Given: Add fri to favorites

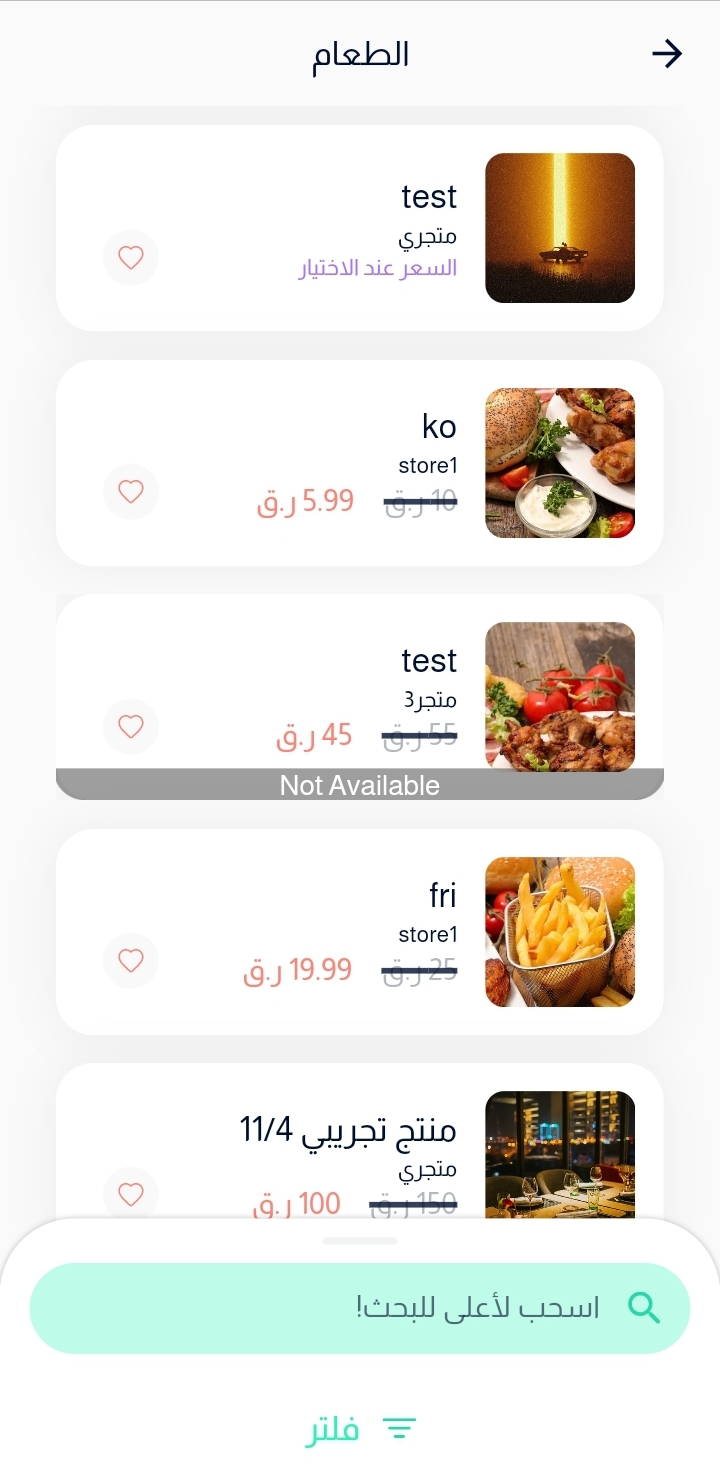Looking at the screenshot, I should tap(131, 960).
